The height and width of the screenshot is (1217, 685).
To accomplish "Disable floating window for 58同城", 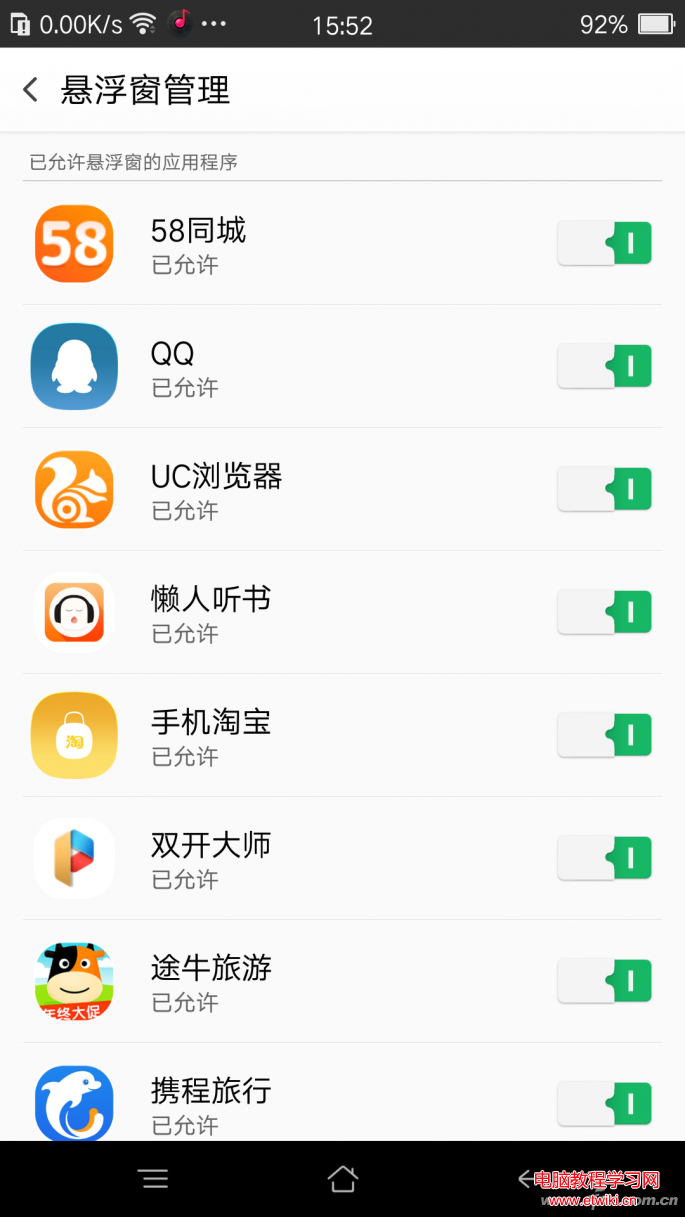I will (x=604, y=244).
